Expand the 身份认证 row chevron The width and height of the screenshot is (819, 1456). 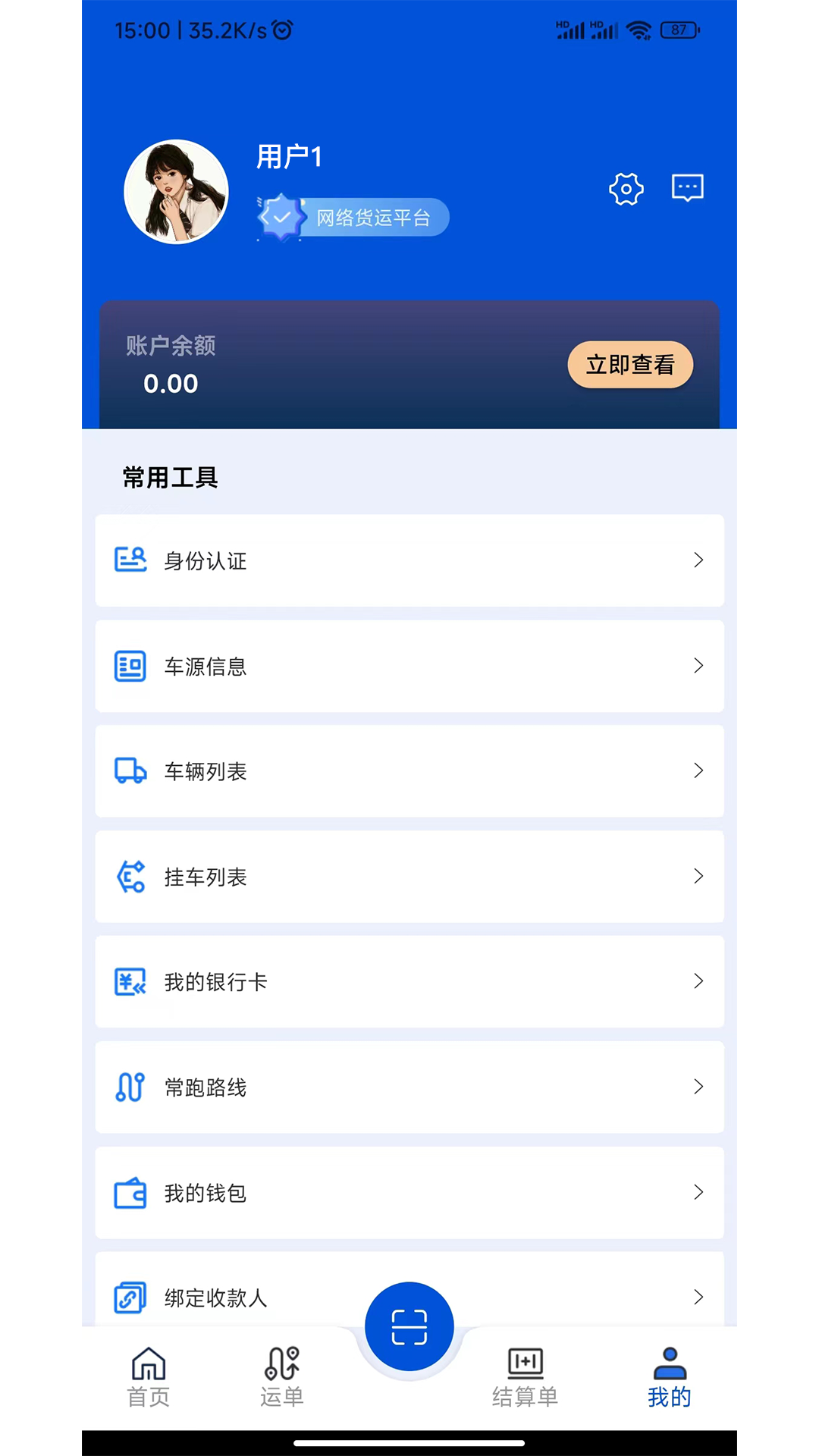698,560
